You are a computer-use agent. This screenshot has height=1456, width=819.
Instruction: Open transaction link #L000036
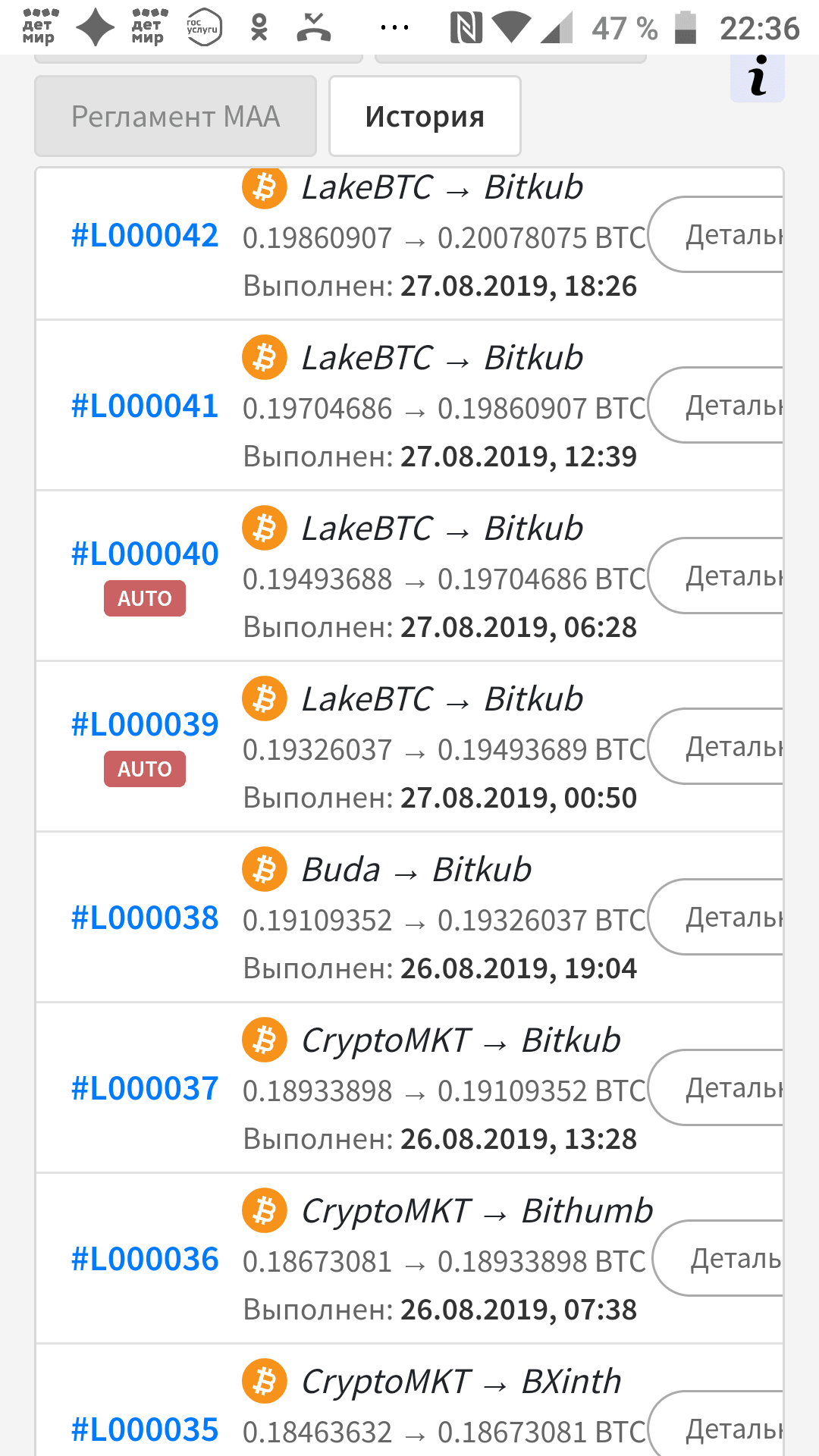(x=145, y=1259)
